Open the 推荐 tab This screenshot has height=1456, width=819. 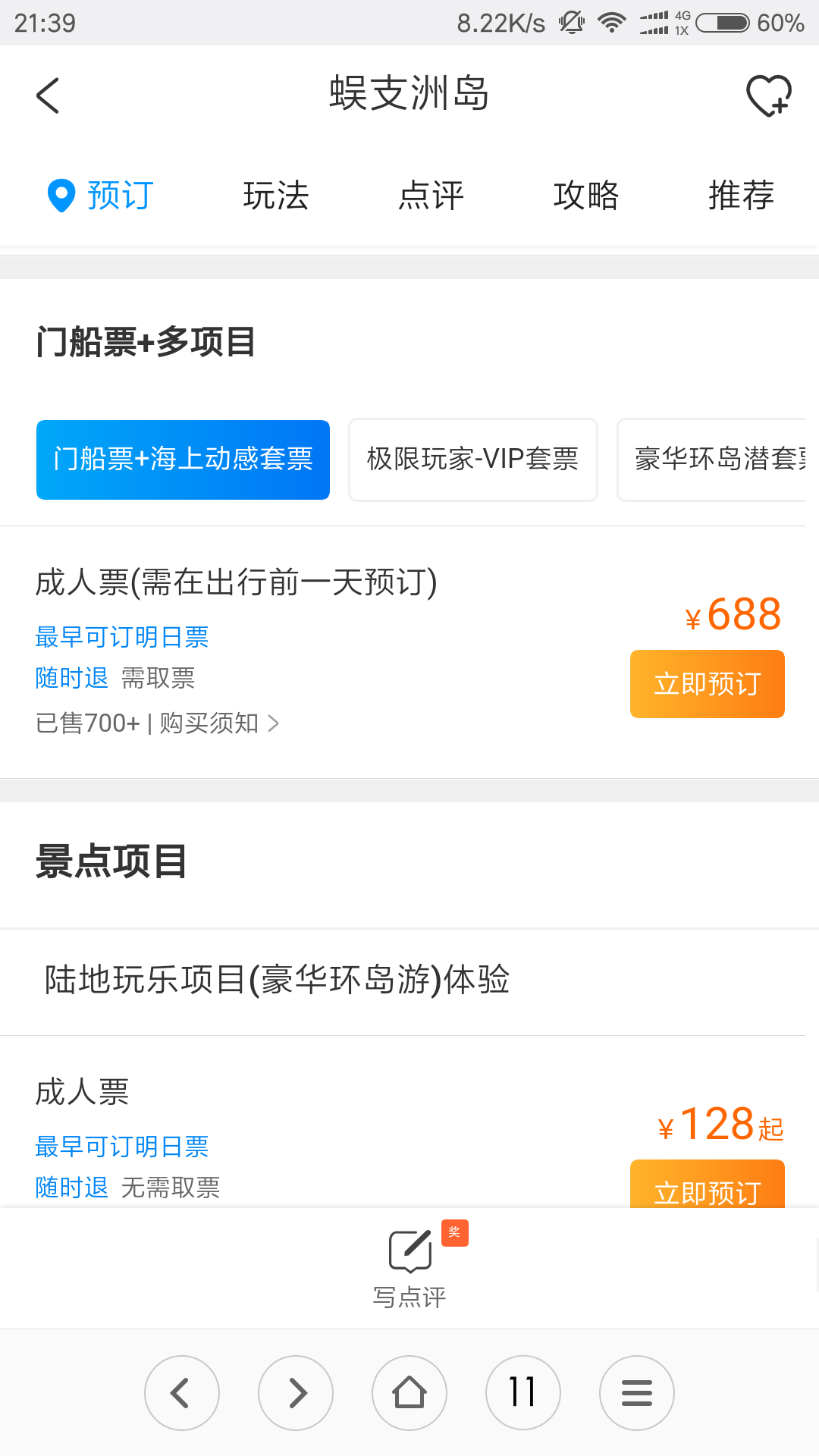(741, 196)
